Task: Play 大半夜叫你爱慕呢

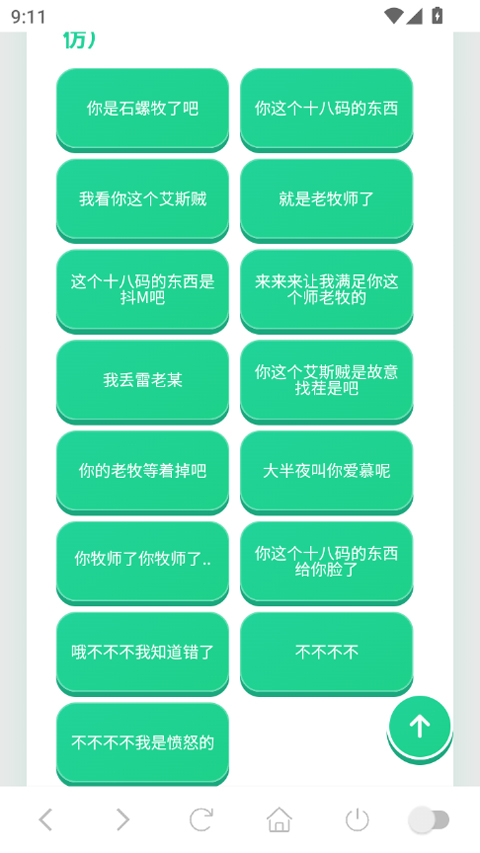Action: (x=327, y=471)
